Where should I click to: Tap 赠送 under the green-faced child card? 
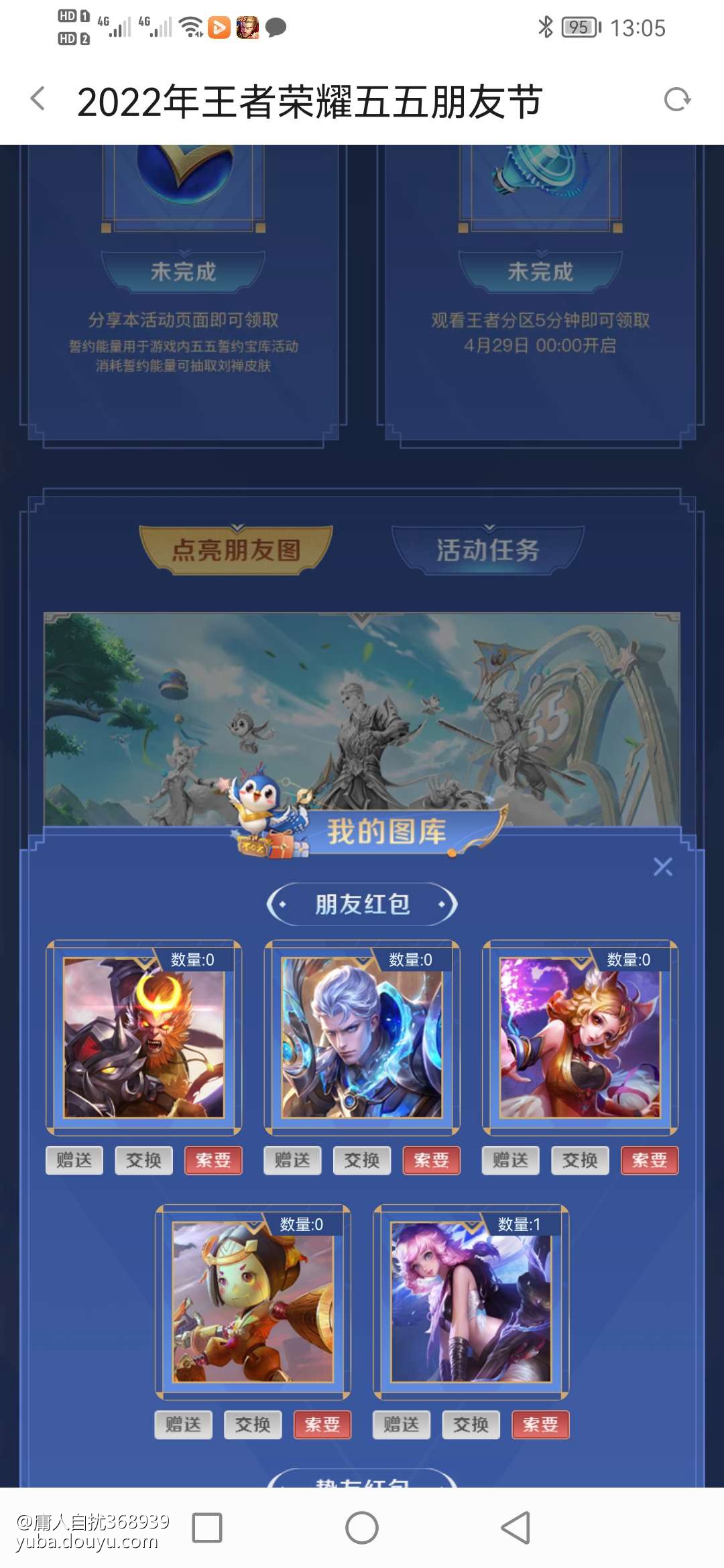[183, 1425]
